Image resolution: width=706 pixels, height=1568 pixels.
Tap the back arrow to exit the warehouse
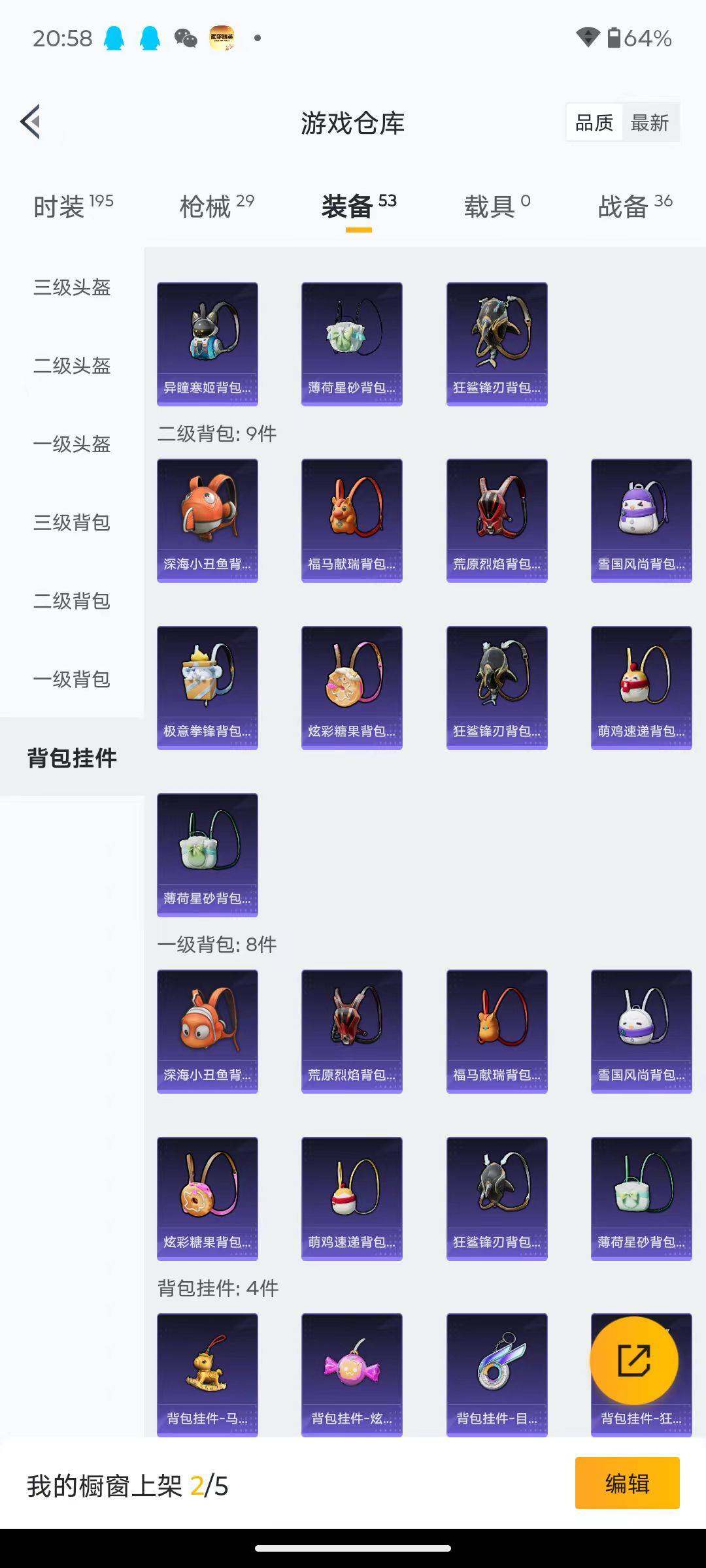point(28,122)
